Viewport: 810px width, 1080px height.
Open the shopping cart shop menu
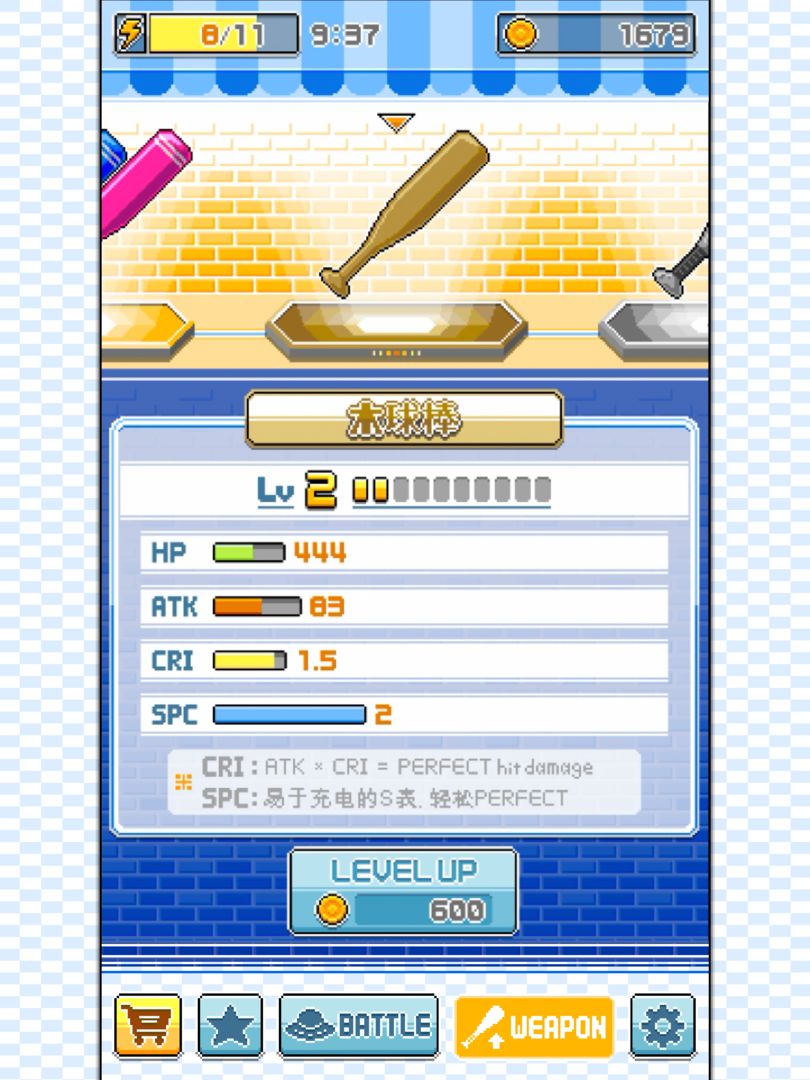point(148,1025)
